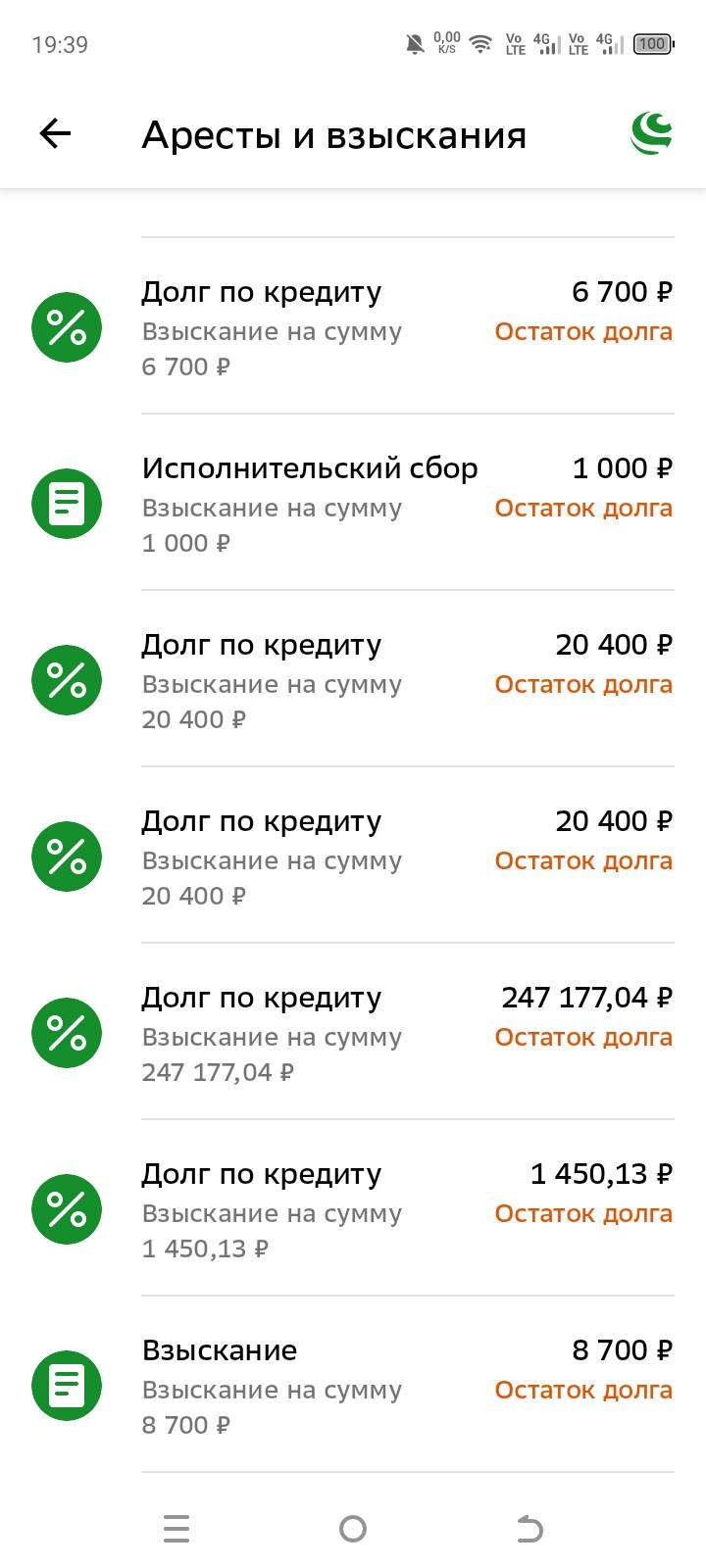Tap the percent icon next to 6 700 ₽ debt

(x=66, y=327)
